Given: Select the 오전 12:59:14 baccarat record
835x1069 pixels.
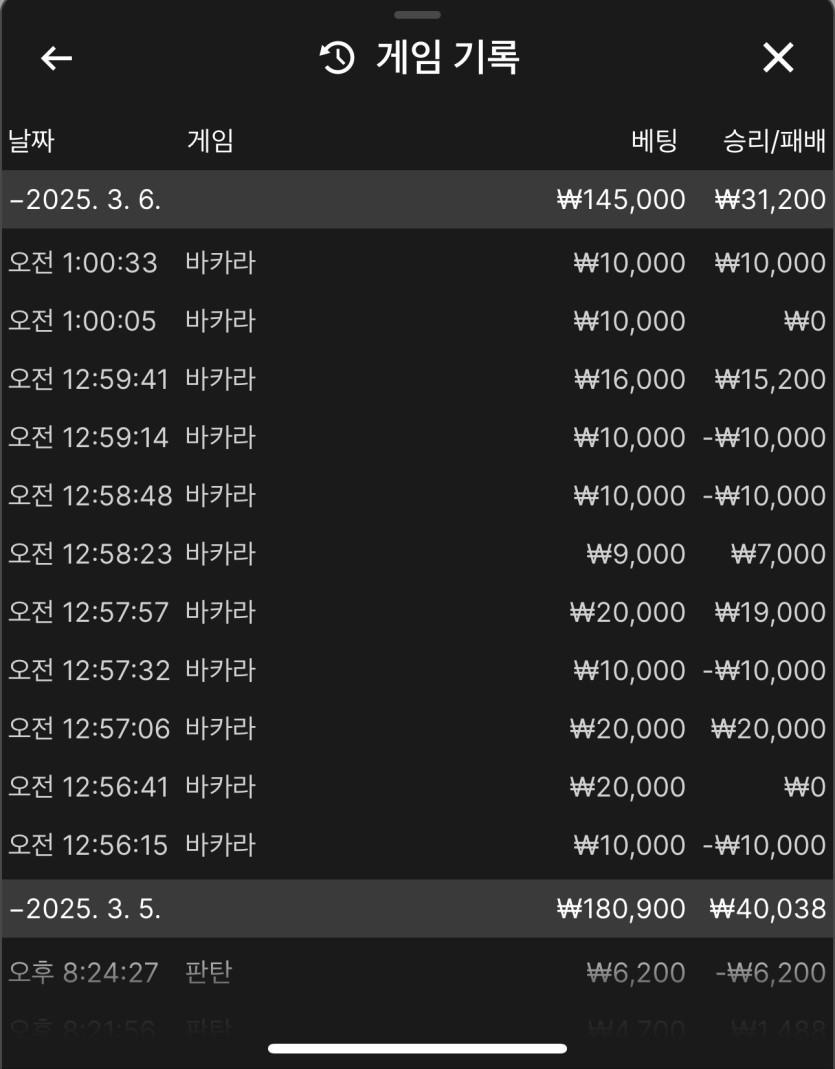Looking at the screenshot, I should tap(417, 437).
